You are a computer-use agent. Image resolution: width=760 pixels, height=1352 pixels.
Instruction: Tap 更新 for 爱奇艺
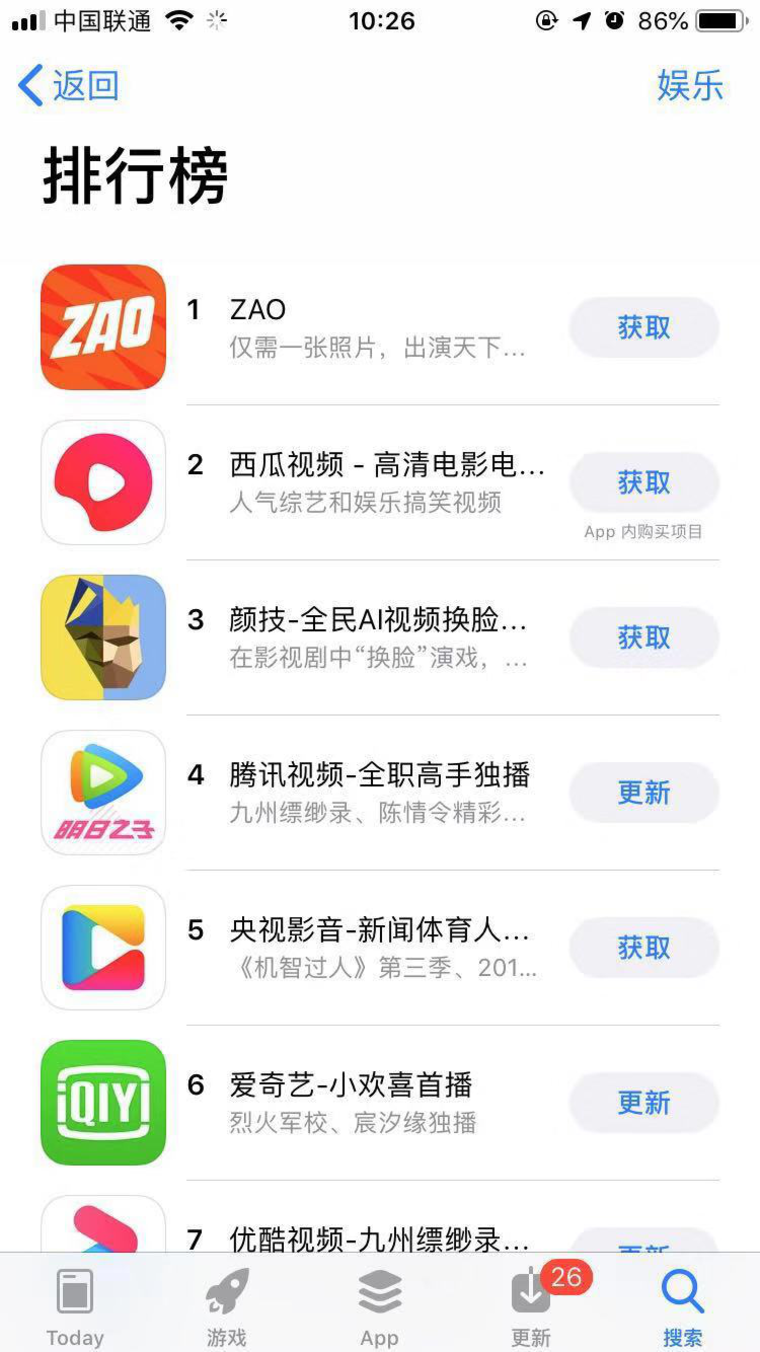[643, 1102]
